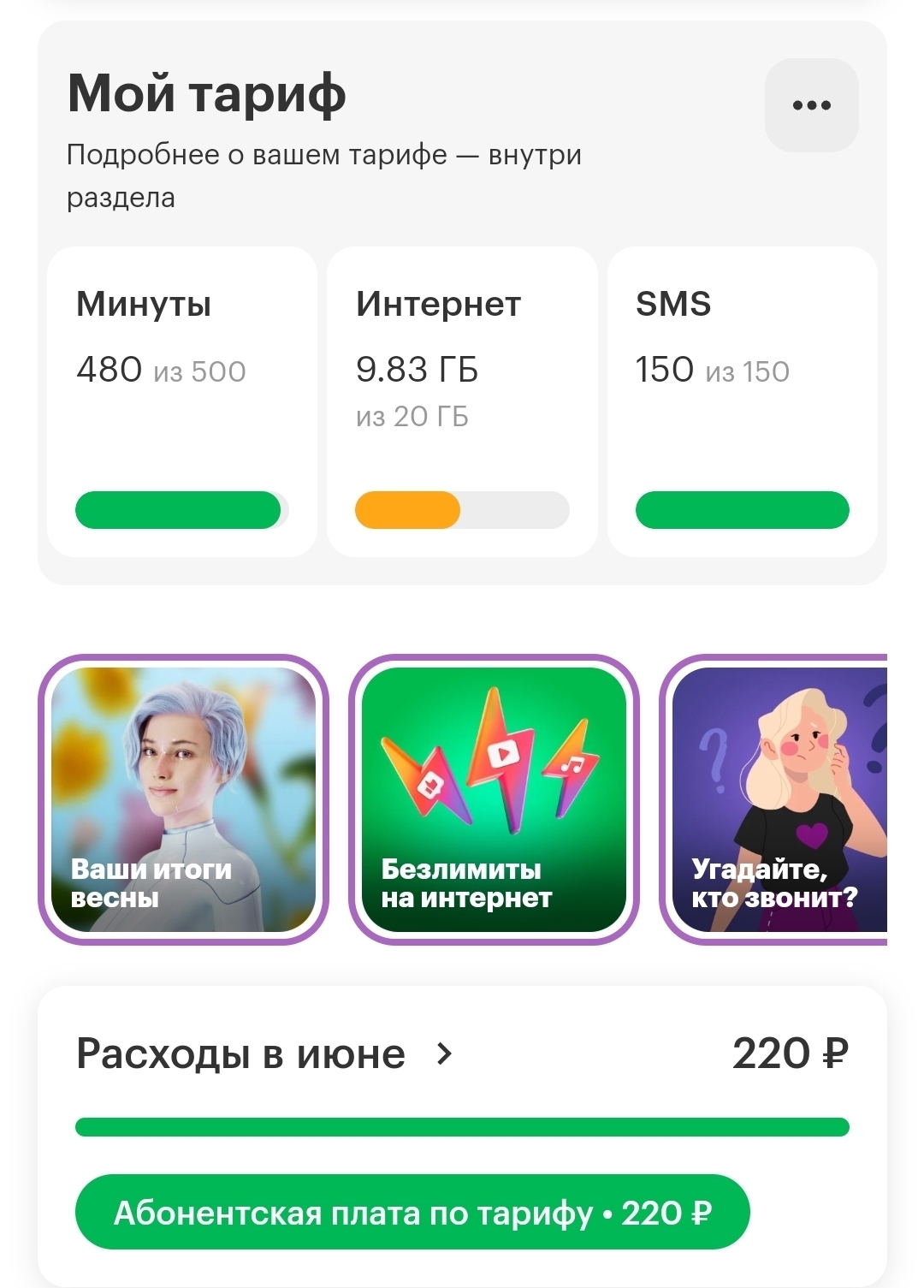Open the three-dot menu in Мой тариф

(x=811, y=105)
